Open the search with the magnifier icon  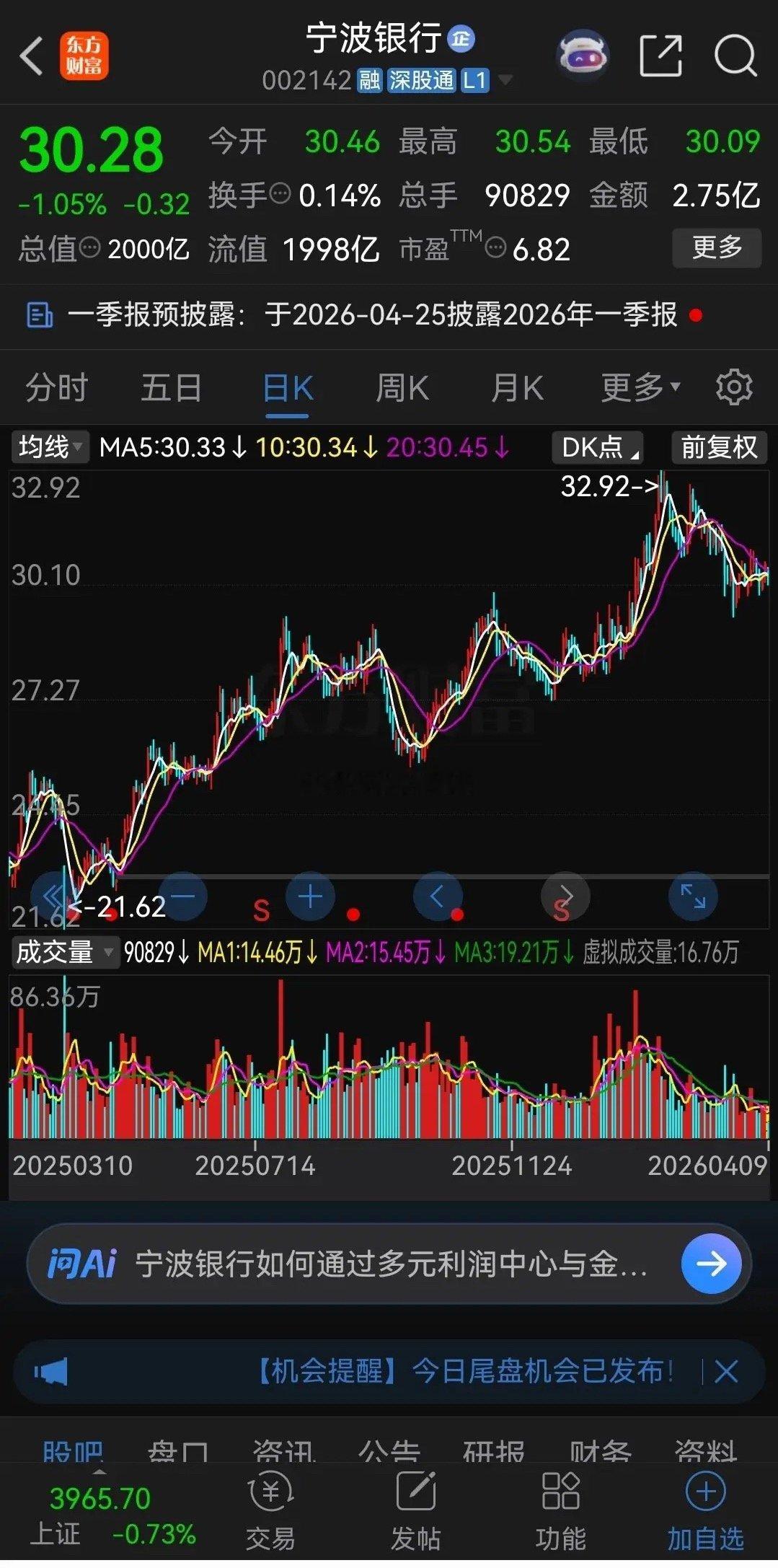point(734,56)
